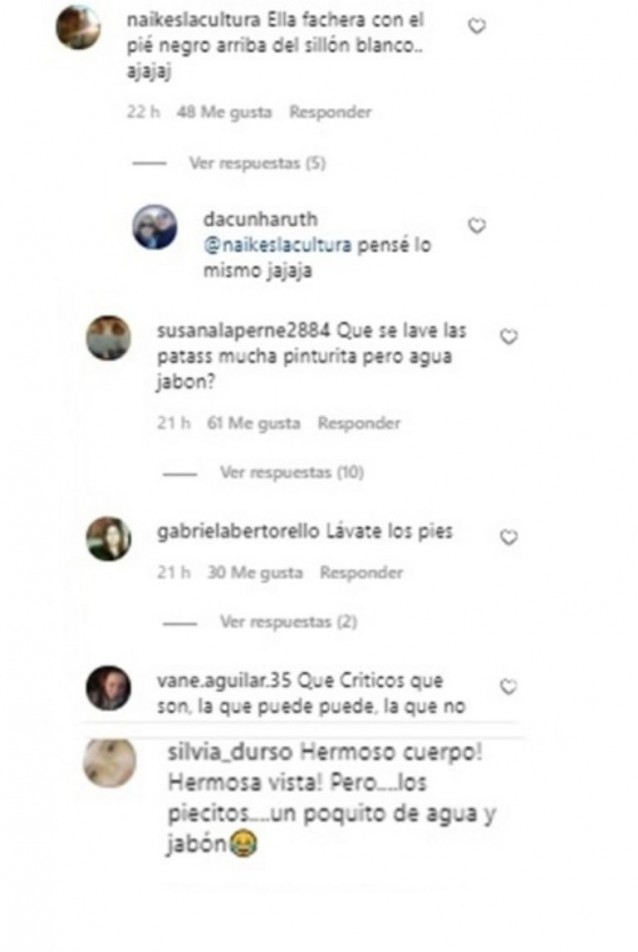This screenshot has height=952, width=638.
Task: Open the @naikeslacultura mention in dacunharuth's reply
Action: point(277,245)
